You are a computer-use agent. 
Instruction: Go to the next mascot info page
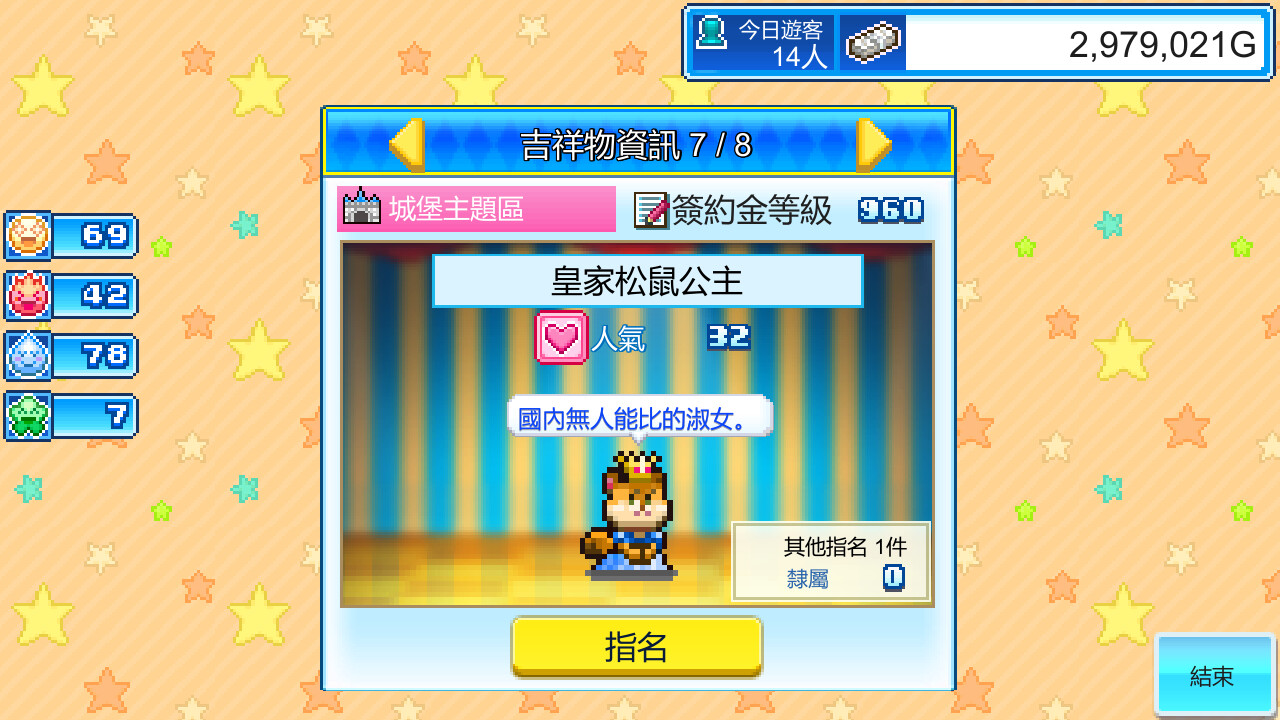click(x=872, y=145)
